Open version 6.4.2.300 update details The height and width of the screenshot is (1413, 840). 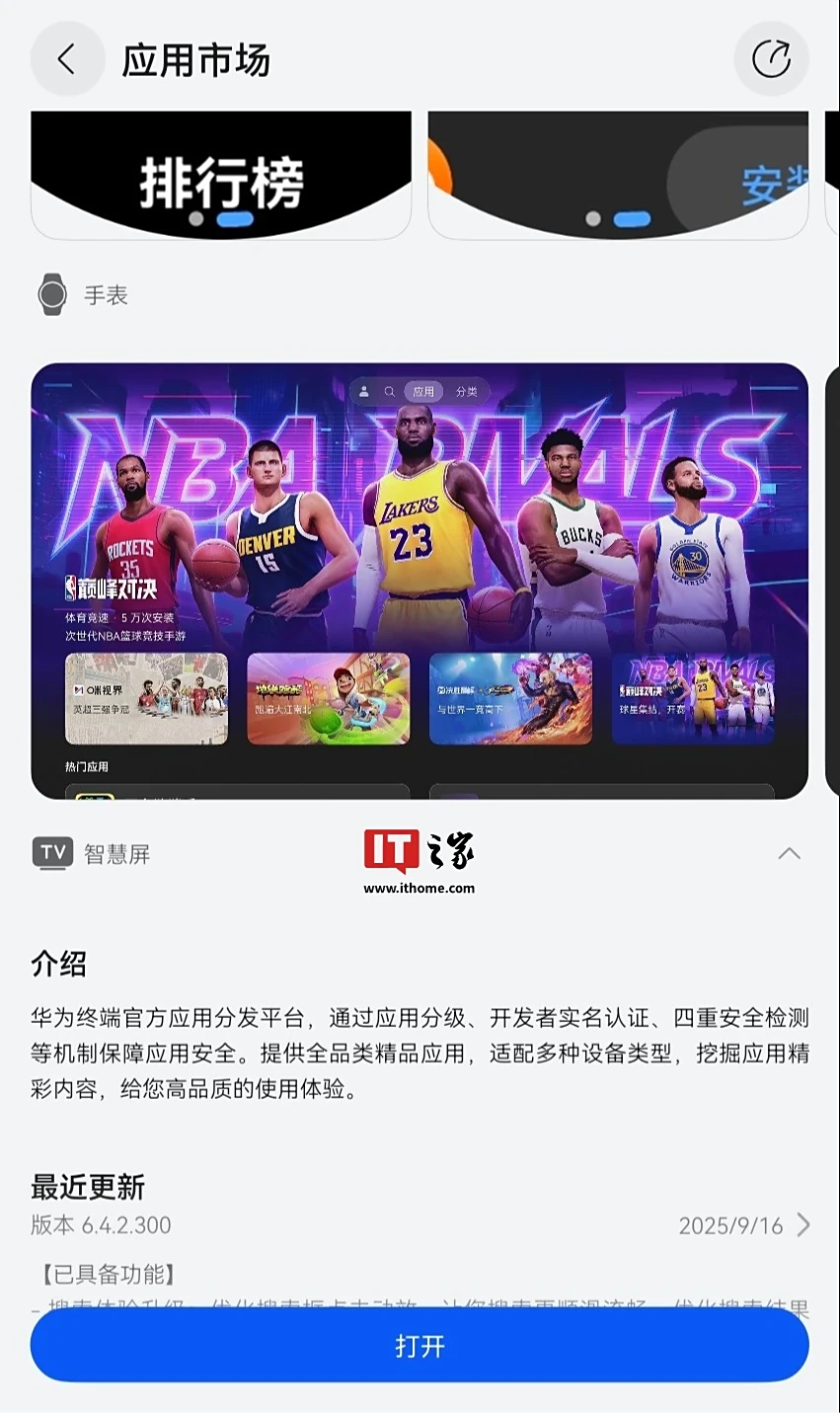(x=802, y=1225)
